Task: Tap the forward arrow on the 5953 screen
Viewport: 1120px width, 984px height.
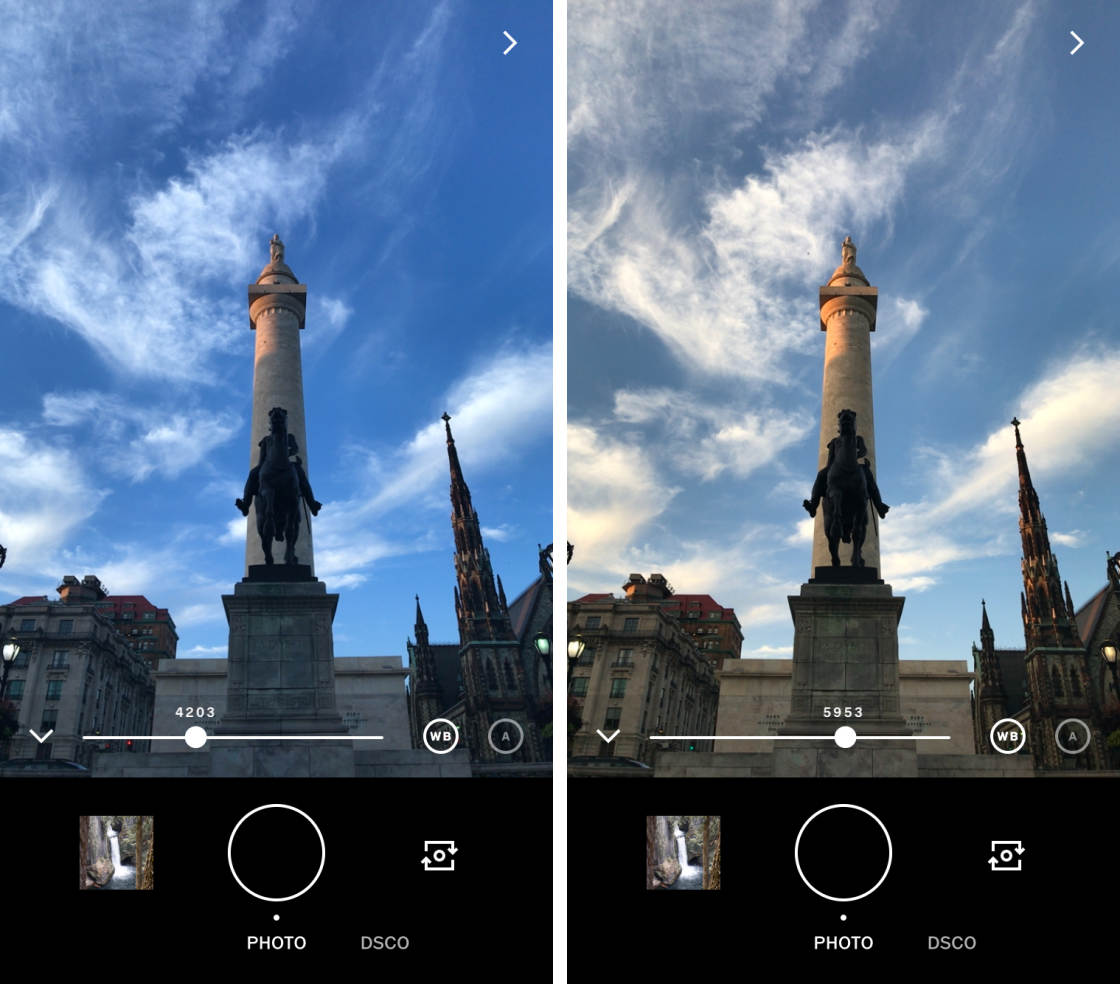Action: tap(1076, 42)
